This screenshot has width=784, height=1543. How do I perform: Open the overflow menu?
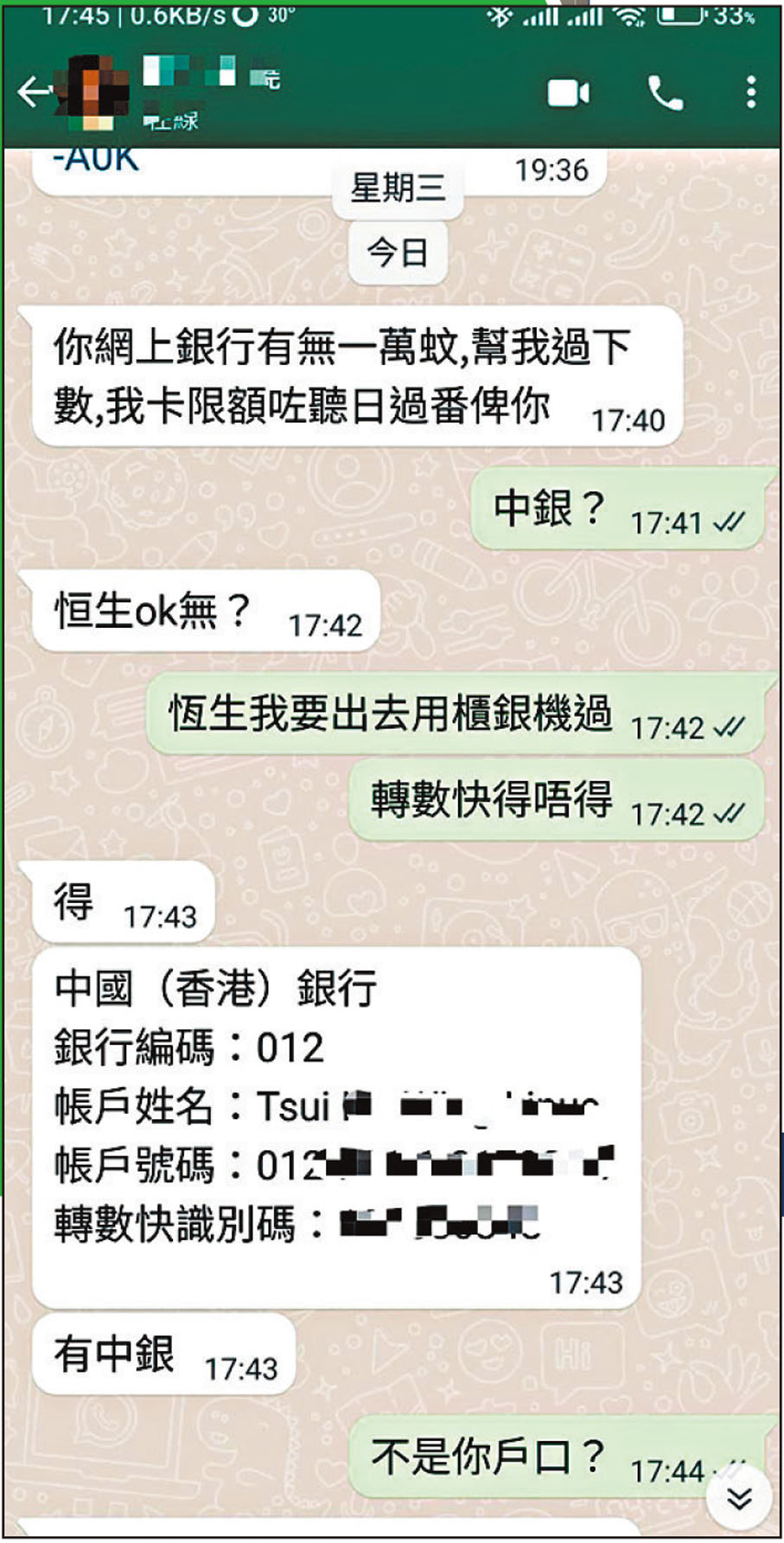click(x=750, y=93)
